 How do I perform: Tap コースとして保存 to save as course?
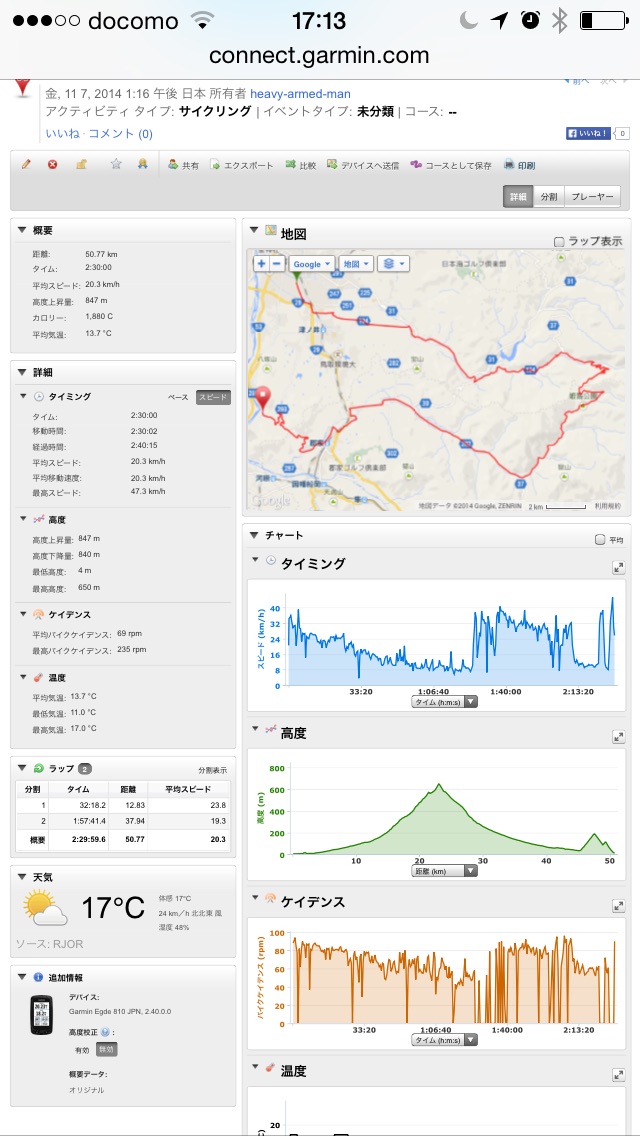coord(450,165)
